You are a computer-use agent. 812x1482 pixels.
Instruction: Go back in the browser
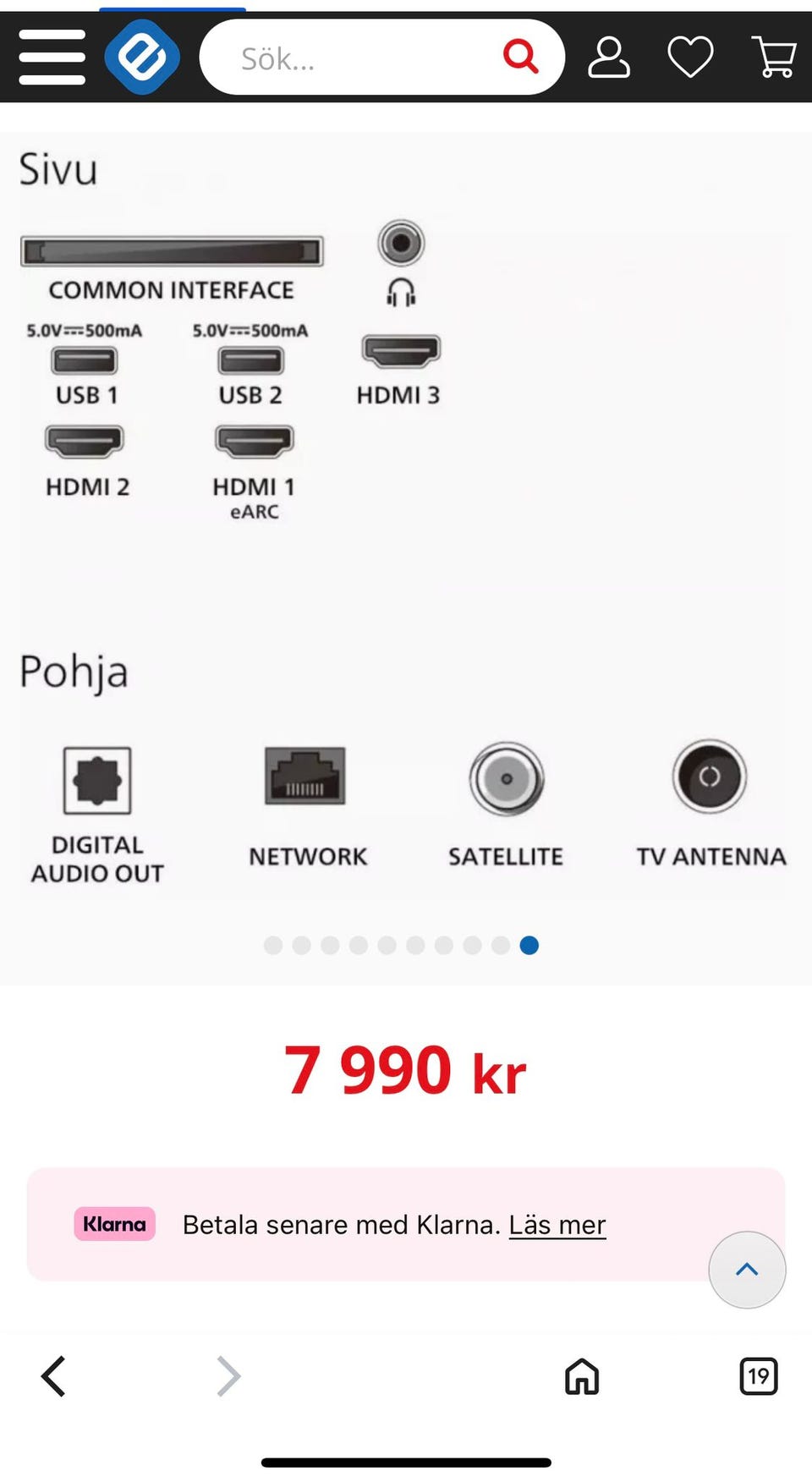tap(53, 1376)
